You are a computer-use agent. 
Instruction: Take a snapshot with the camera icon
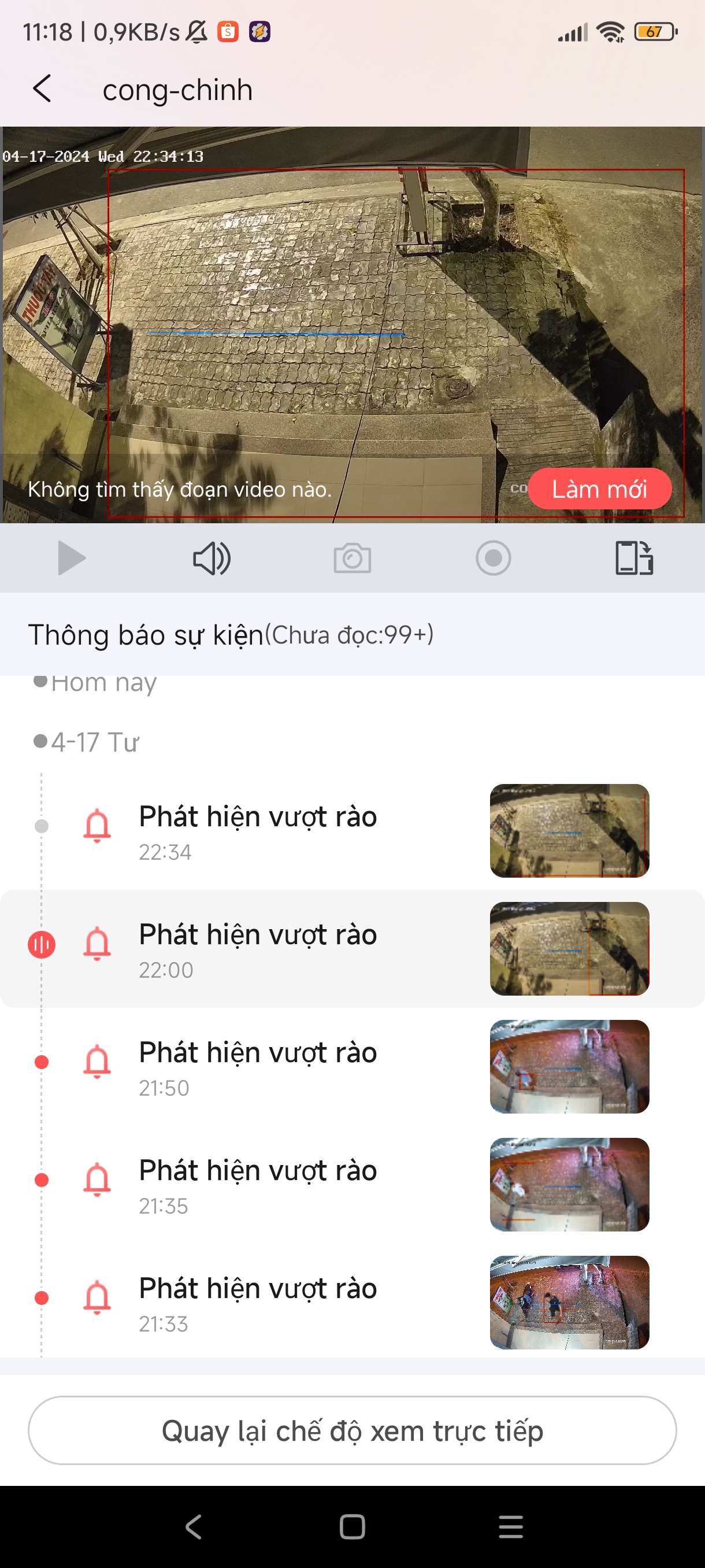(352, 557)
